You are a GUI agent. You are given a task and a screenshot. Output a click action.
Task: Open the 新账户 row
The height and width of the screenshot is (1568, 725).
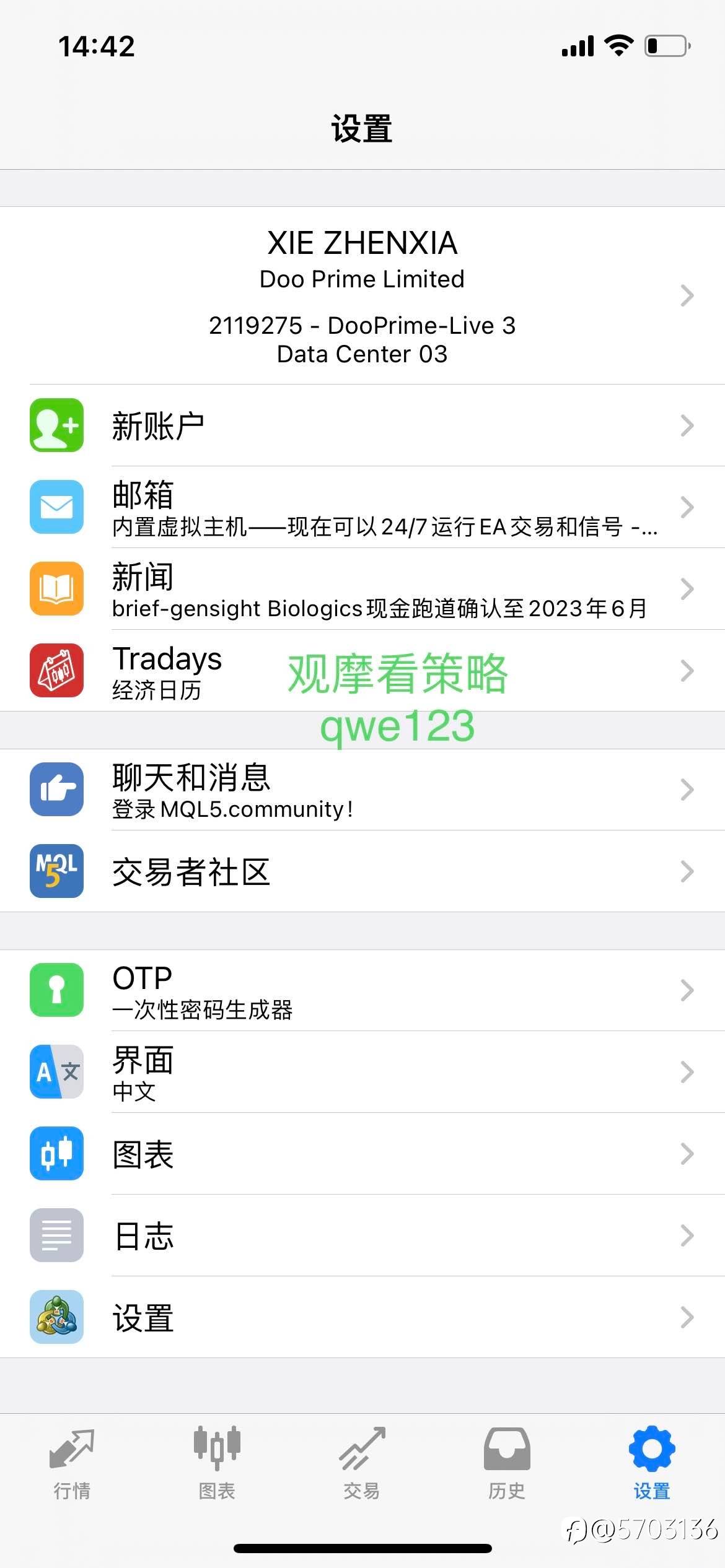[362, 425]
